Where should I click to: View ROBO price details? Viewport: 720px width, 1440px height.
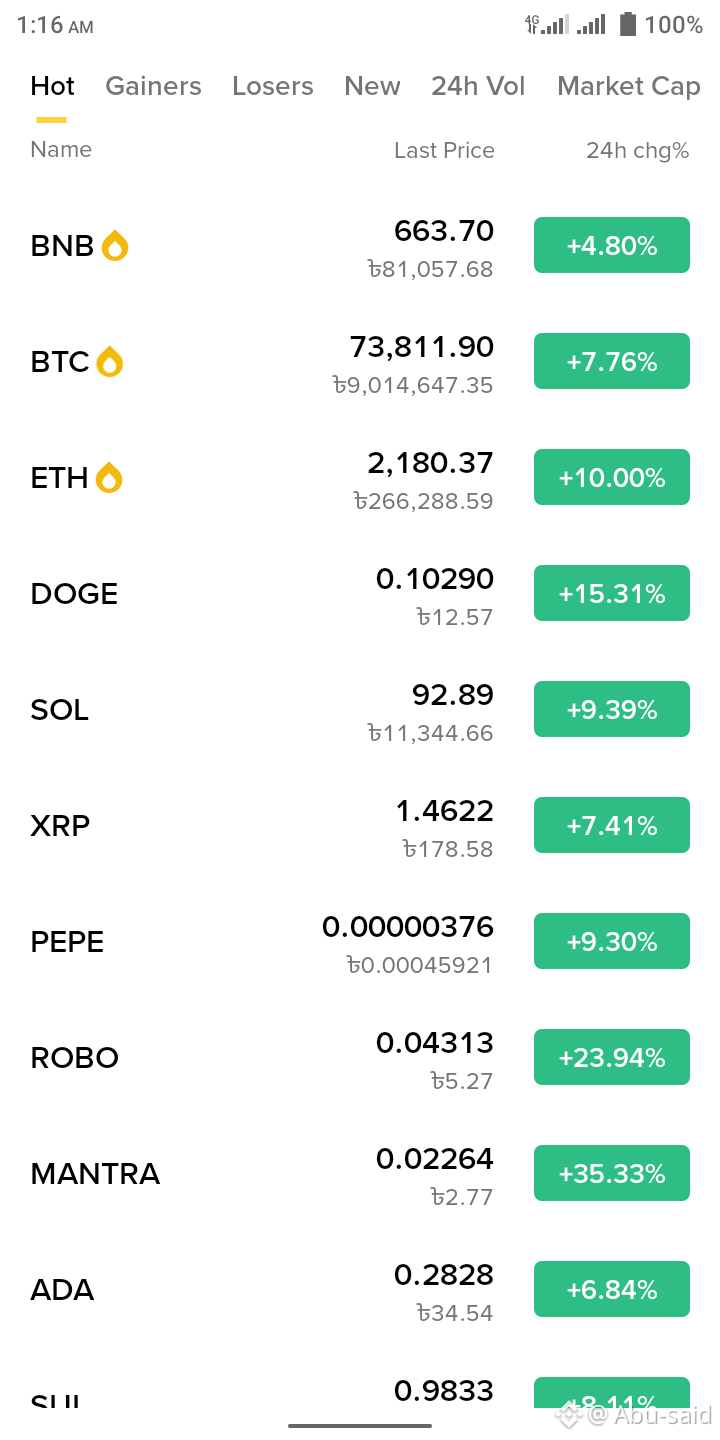360,1057
